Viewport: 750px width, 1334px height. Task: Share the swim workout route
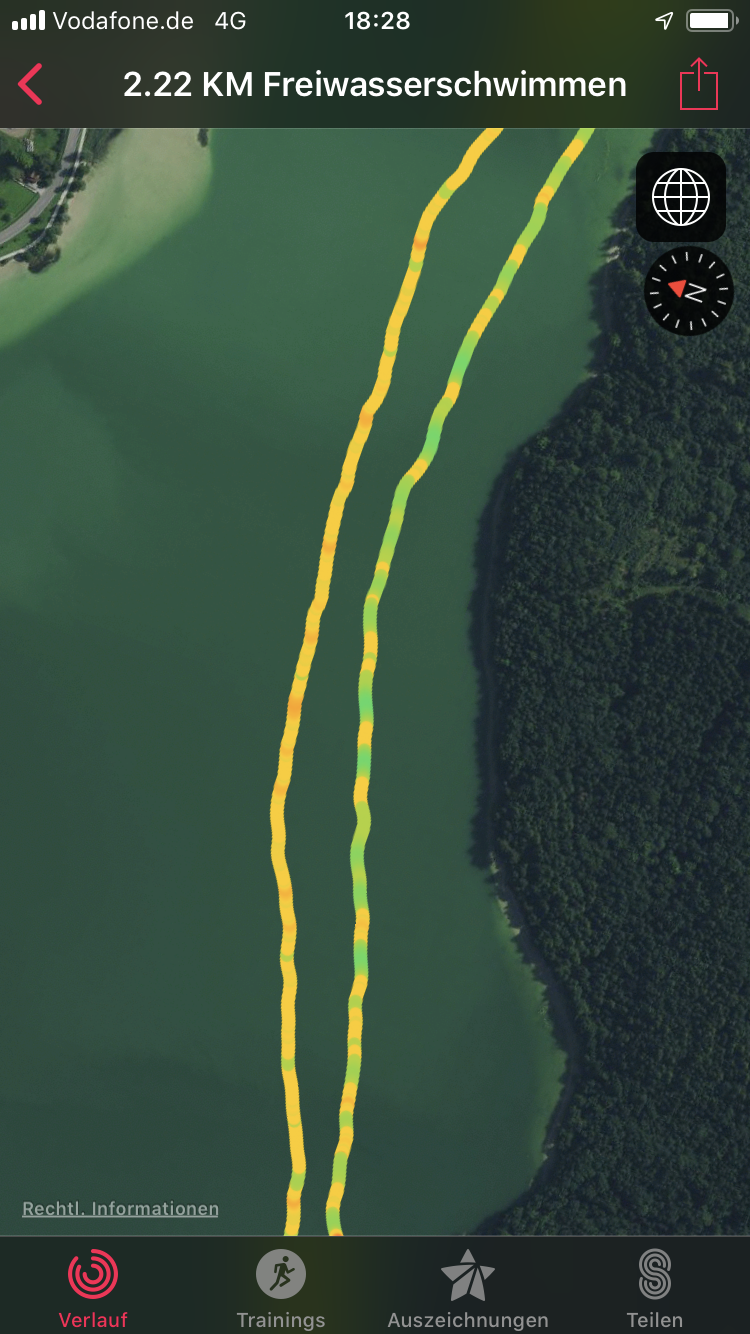point(699,85)
